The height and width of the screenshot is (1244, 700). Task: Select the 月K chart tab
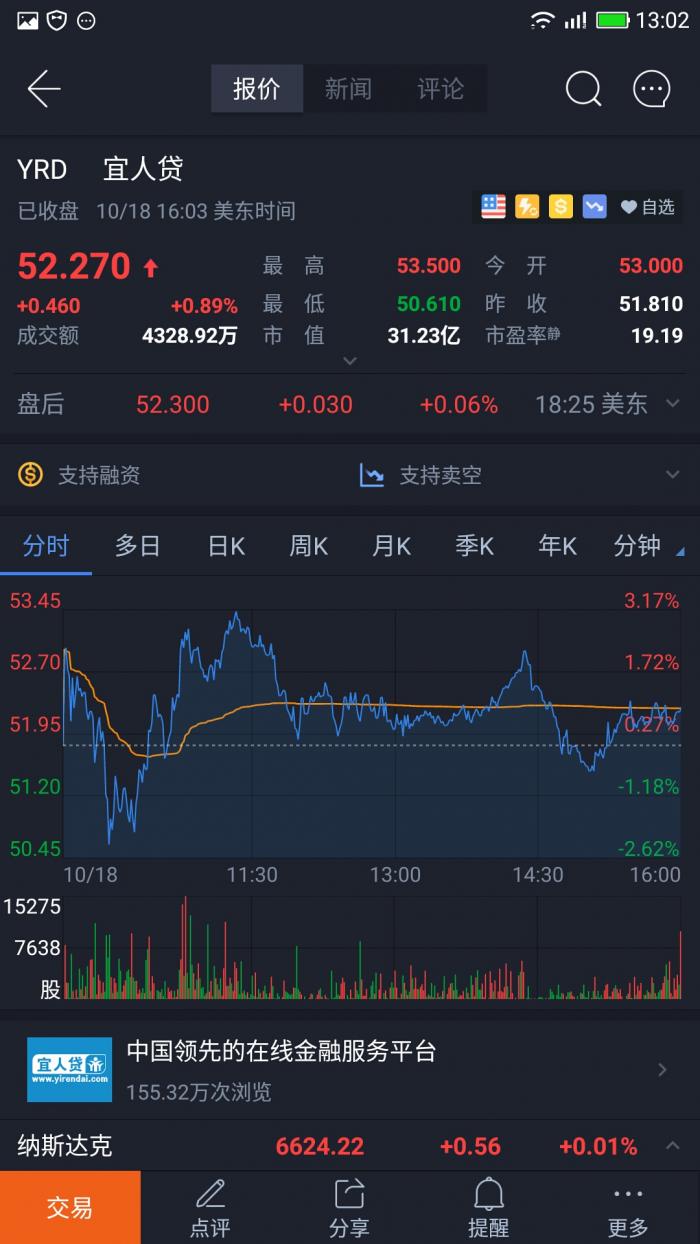tap(391, 546)
